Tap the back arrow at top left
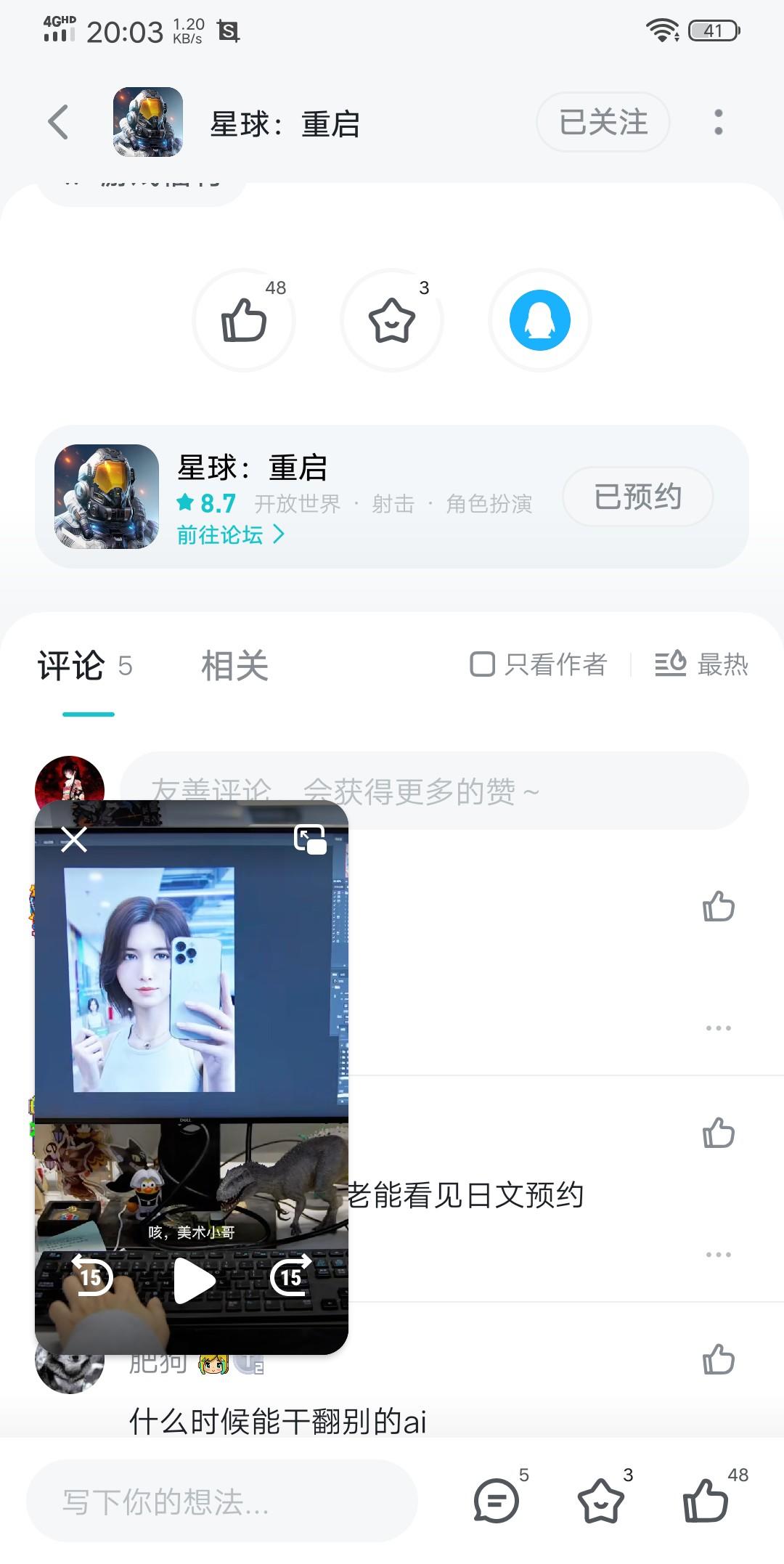The height and width of the screenshot is (1564, 784). pyautogui.click(x=58, y=121)
